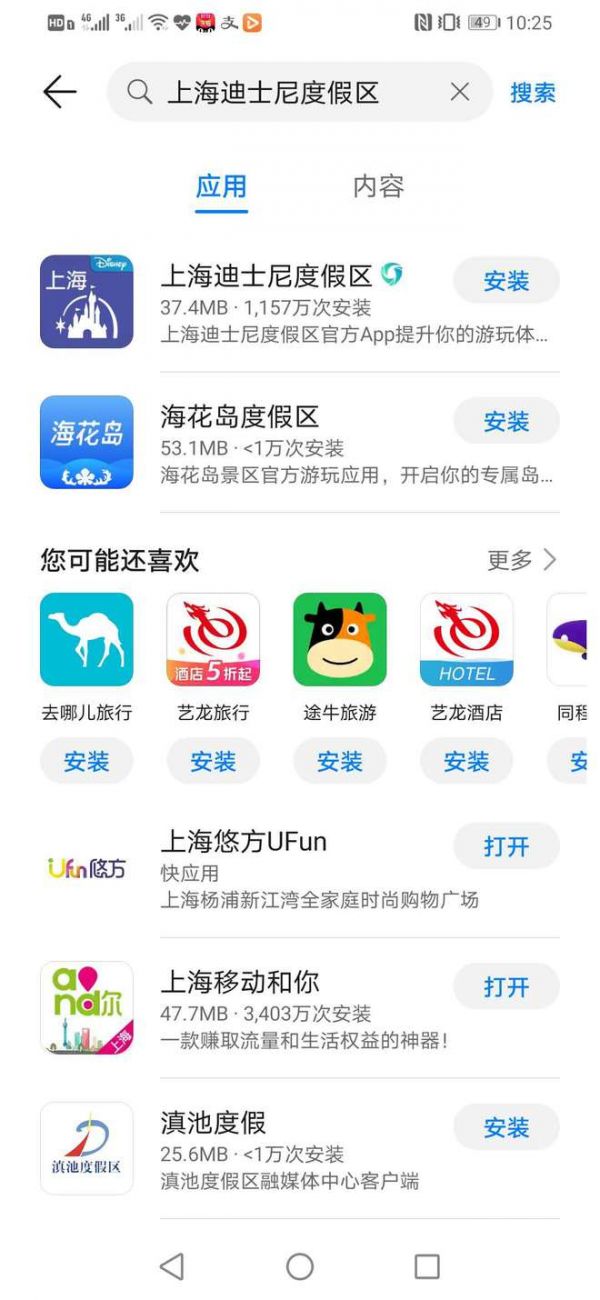
Task: Install 去哪儿旅行
Action: [x=86, y=762]
